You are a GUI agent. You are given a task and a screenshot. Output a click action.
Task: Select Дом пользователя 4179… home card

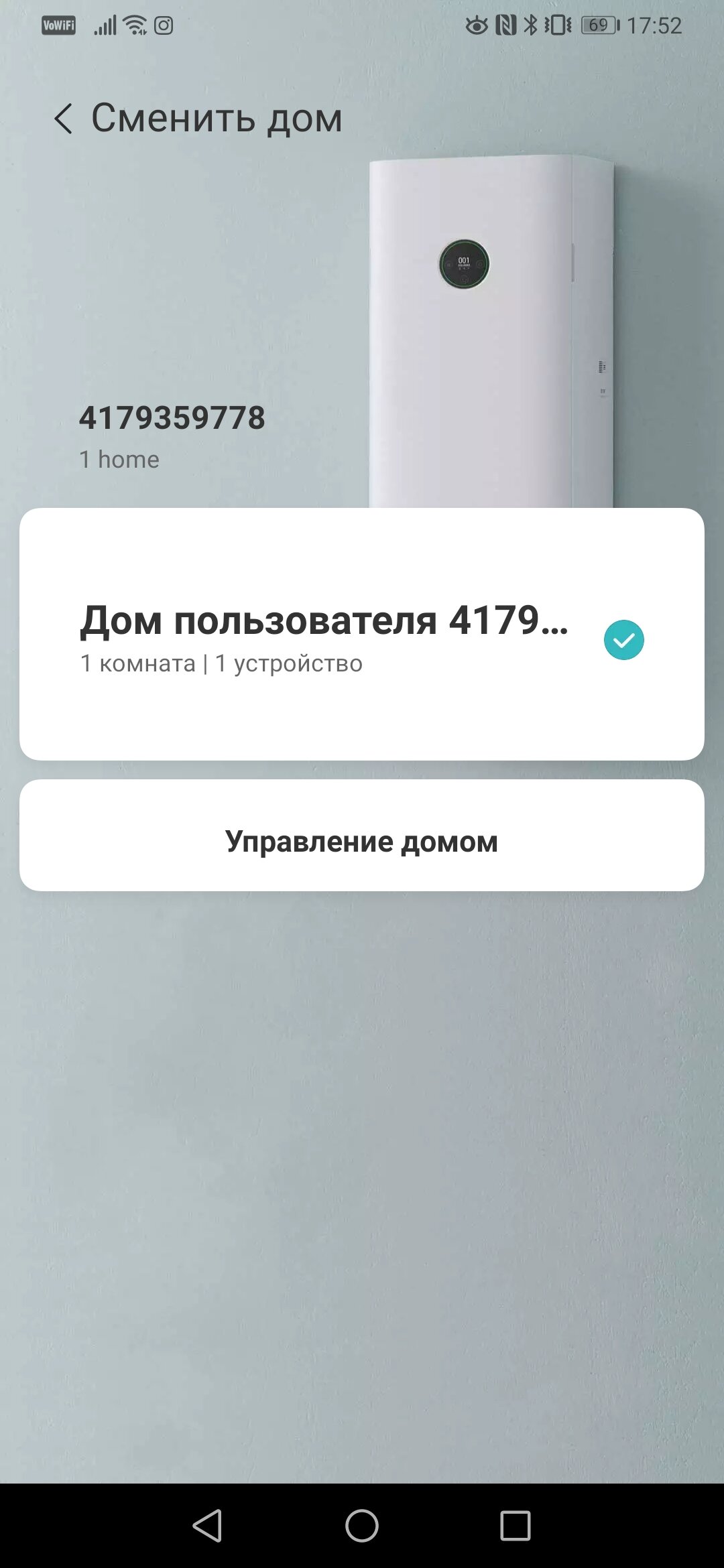coord(362,634)
